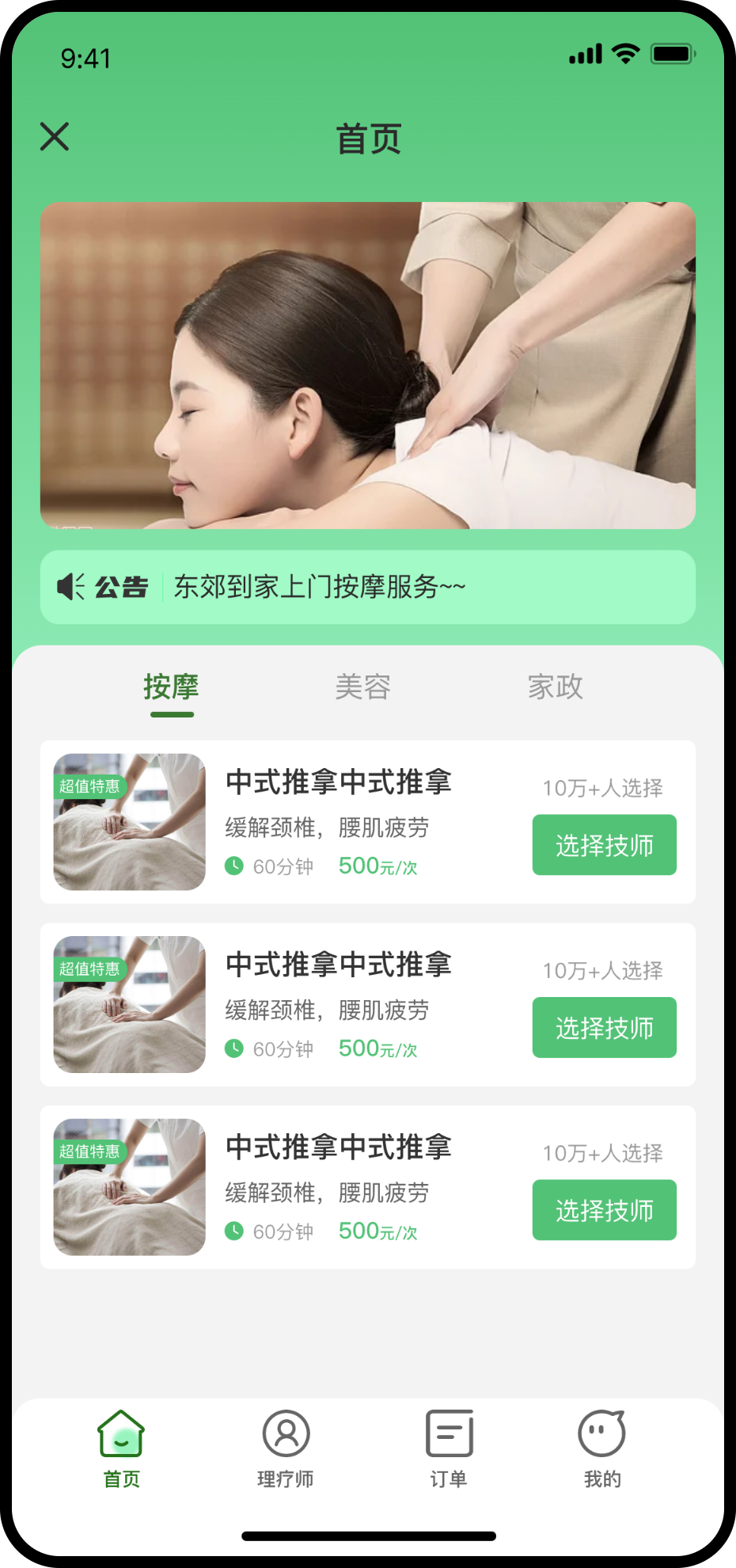Select the 按摩 tab

[x=172, y=687]
